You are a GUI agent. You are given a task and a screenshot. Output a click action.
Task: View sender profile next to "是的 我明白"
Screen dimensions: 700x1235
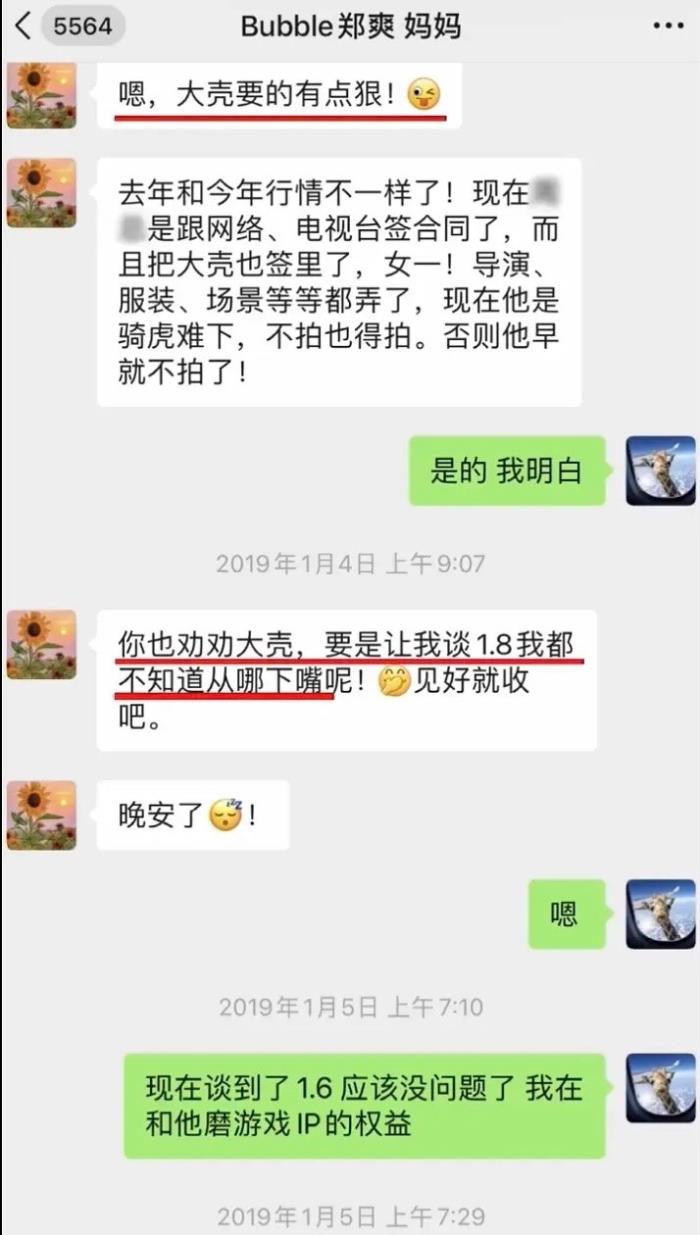point(660,470)
